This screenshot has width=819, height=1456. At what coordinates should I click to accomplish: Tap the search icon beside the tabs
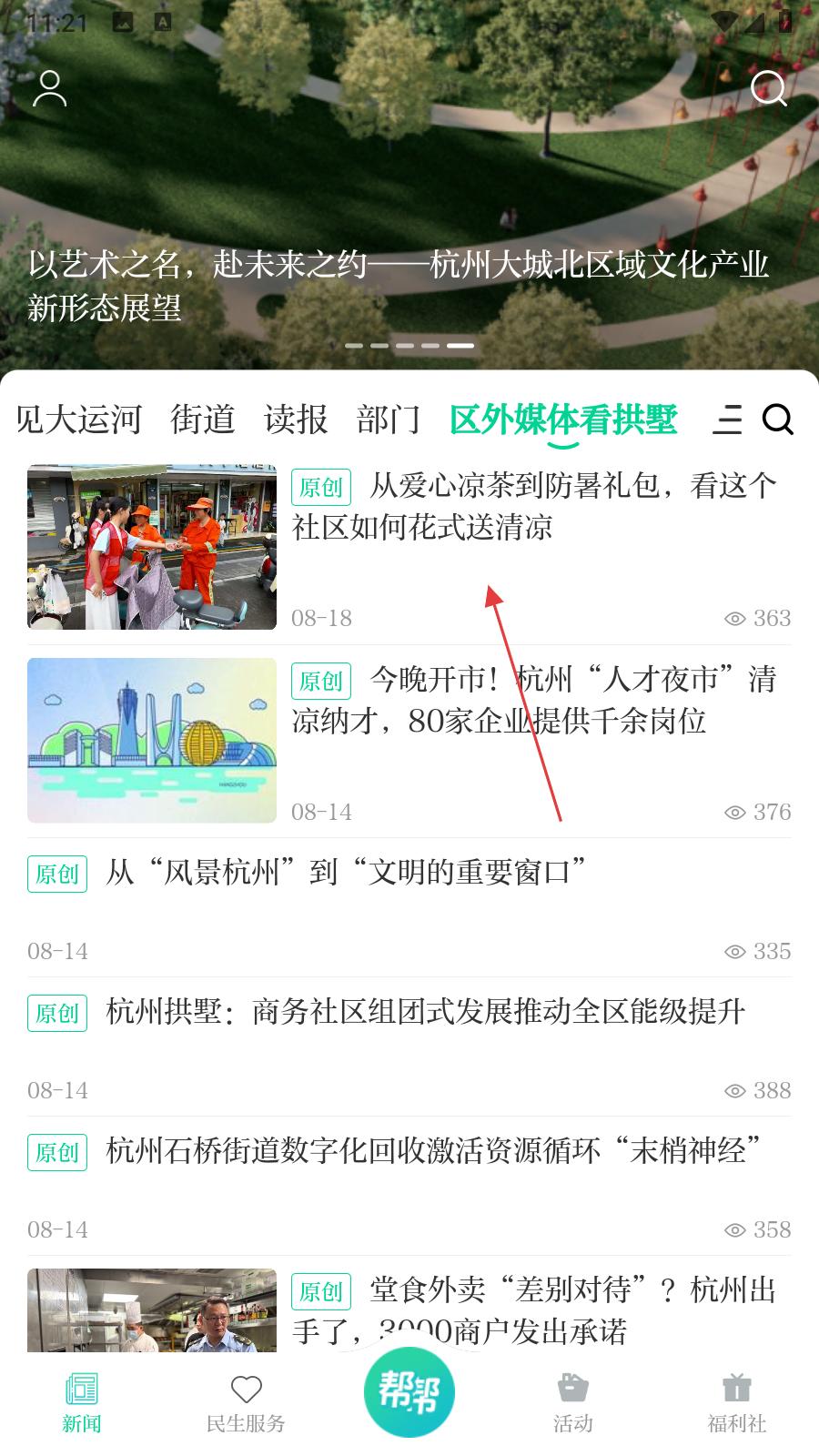tap(777, 420)
